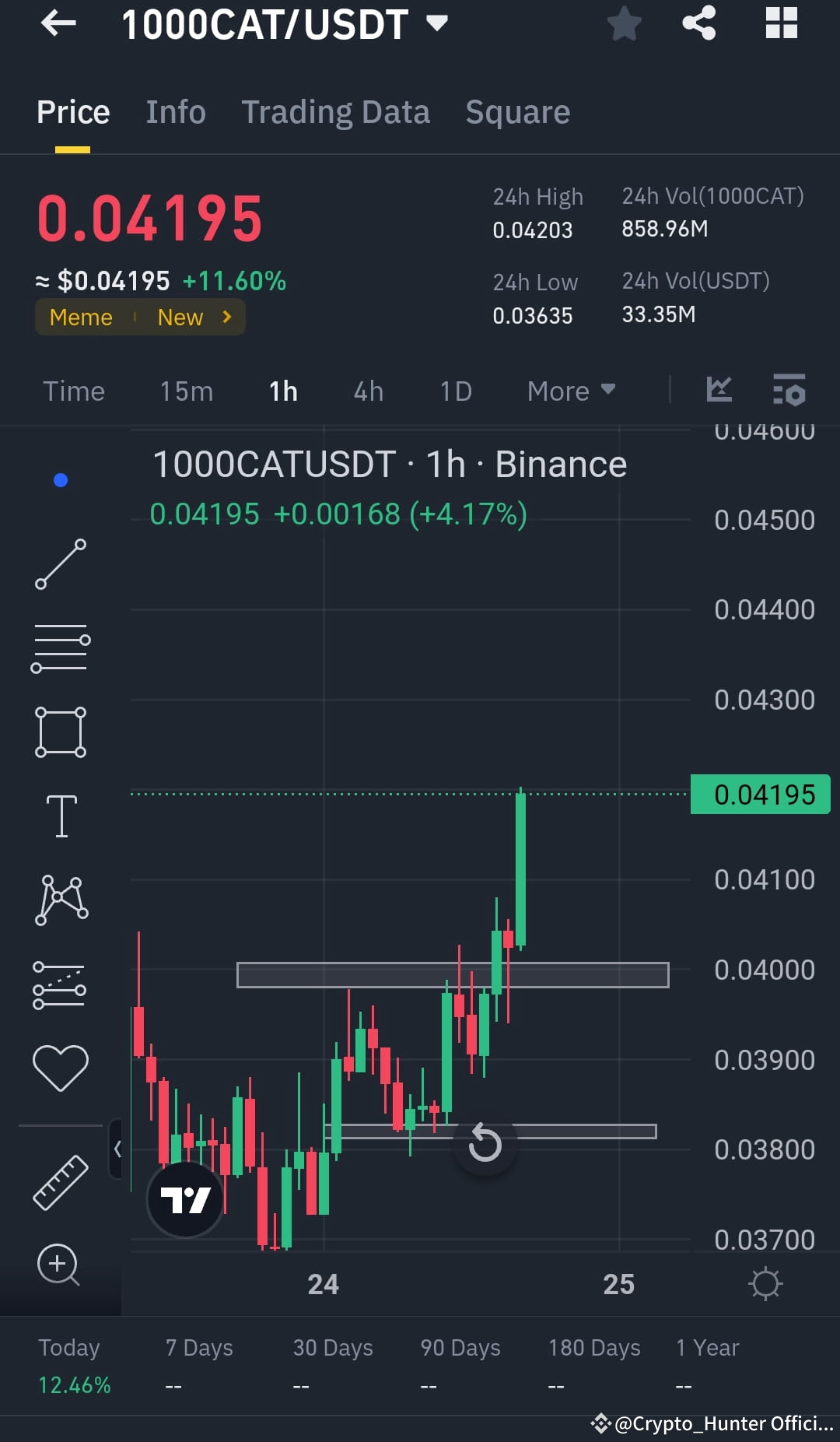Switch to the Trading Data tab
This screenshot has width=840, height=1442.
336,111
